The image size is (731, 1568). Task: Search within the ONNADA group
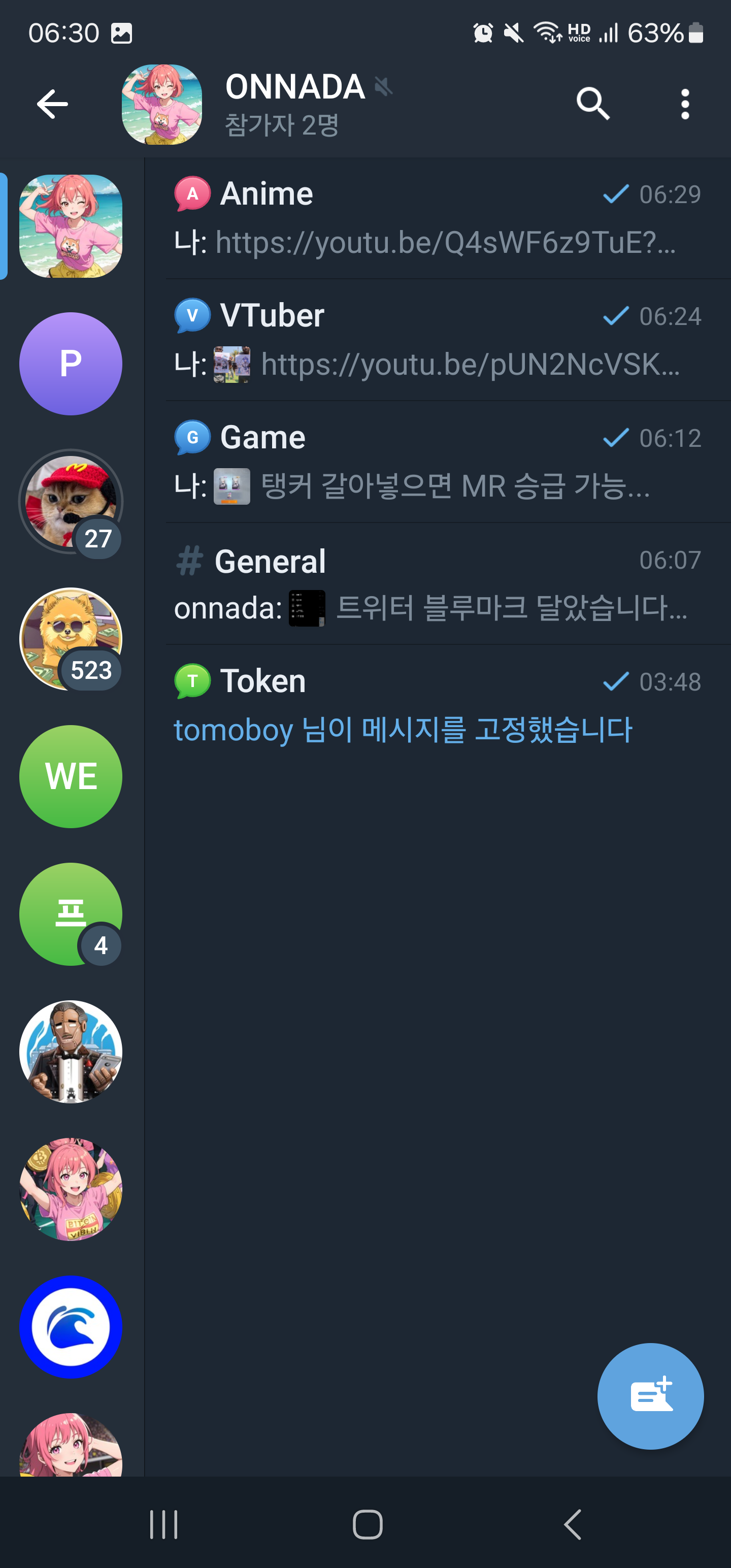tap(592, 104)
